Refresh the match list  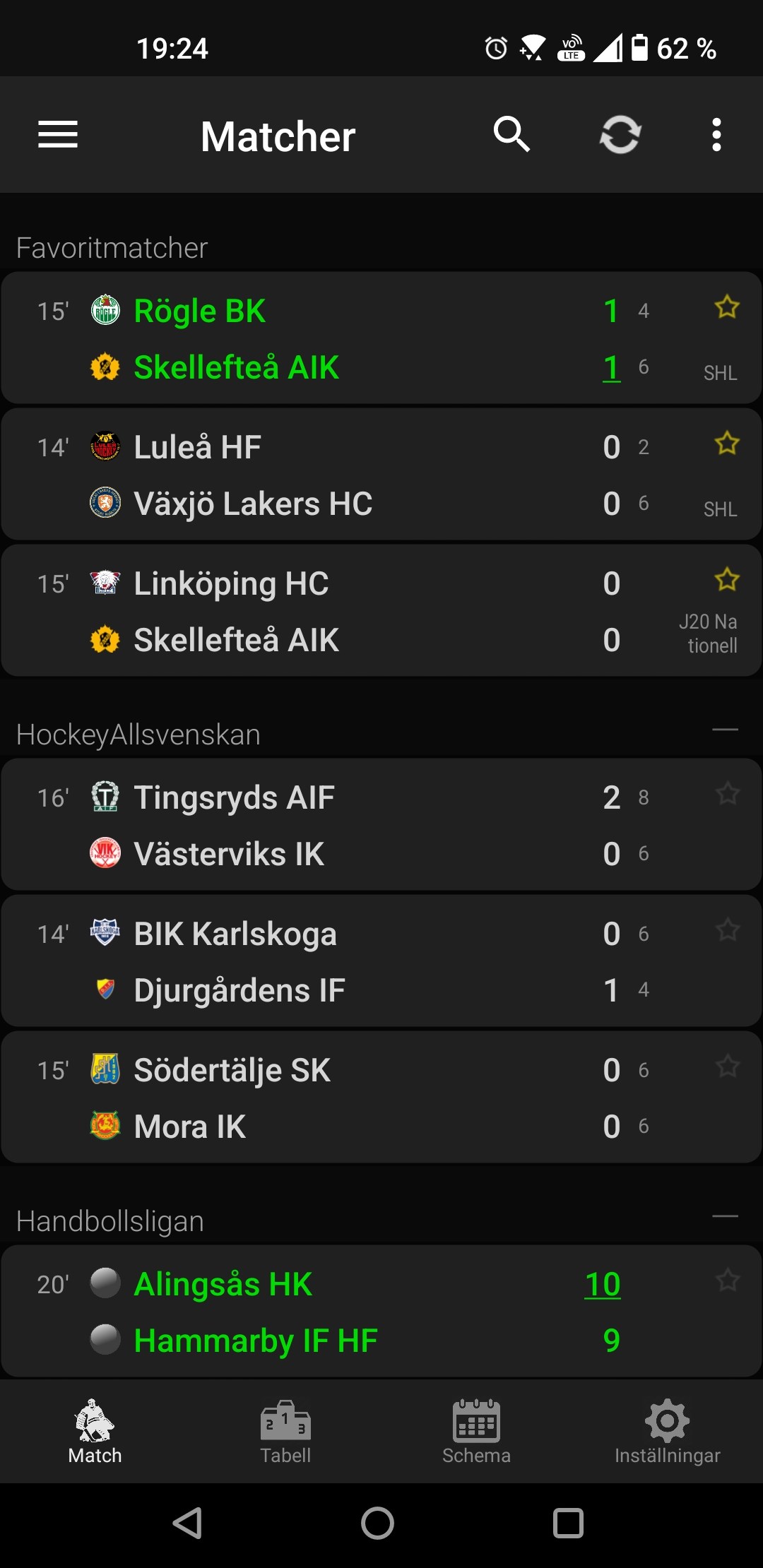[620, 134]
